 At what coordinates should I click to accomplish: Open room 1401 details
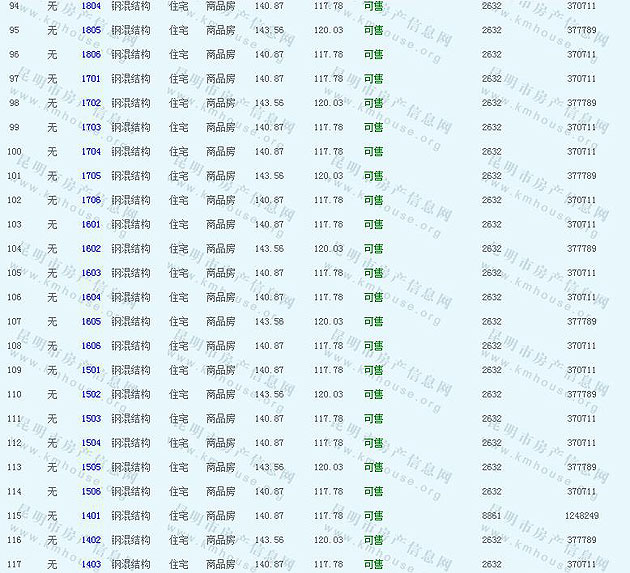tap(91, 516)
